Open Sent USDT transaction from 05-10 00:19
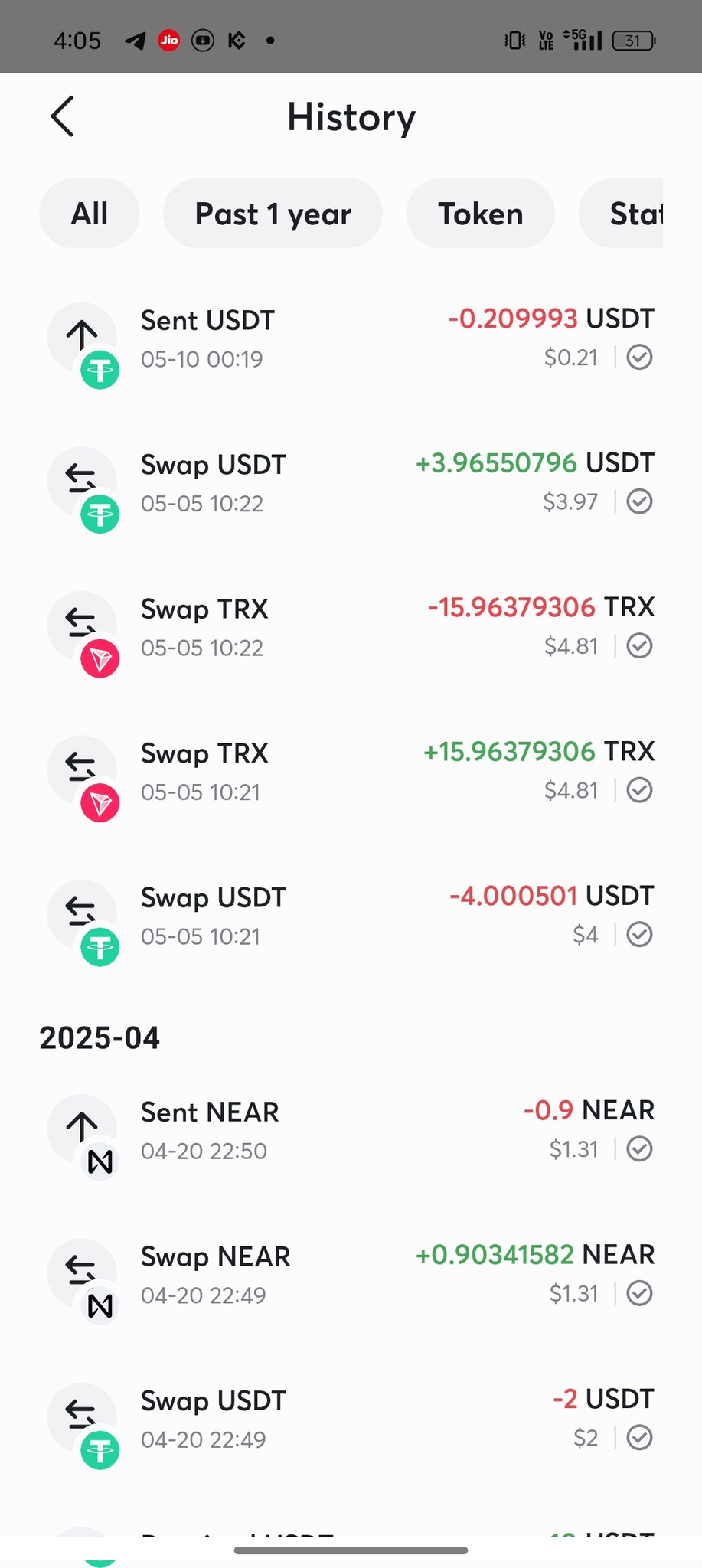 pyautogui.click(x=351, y=338)
